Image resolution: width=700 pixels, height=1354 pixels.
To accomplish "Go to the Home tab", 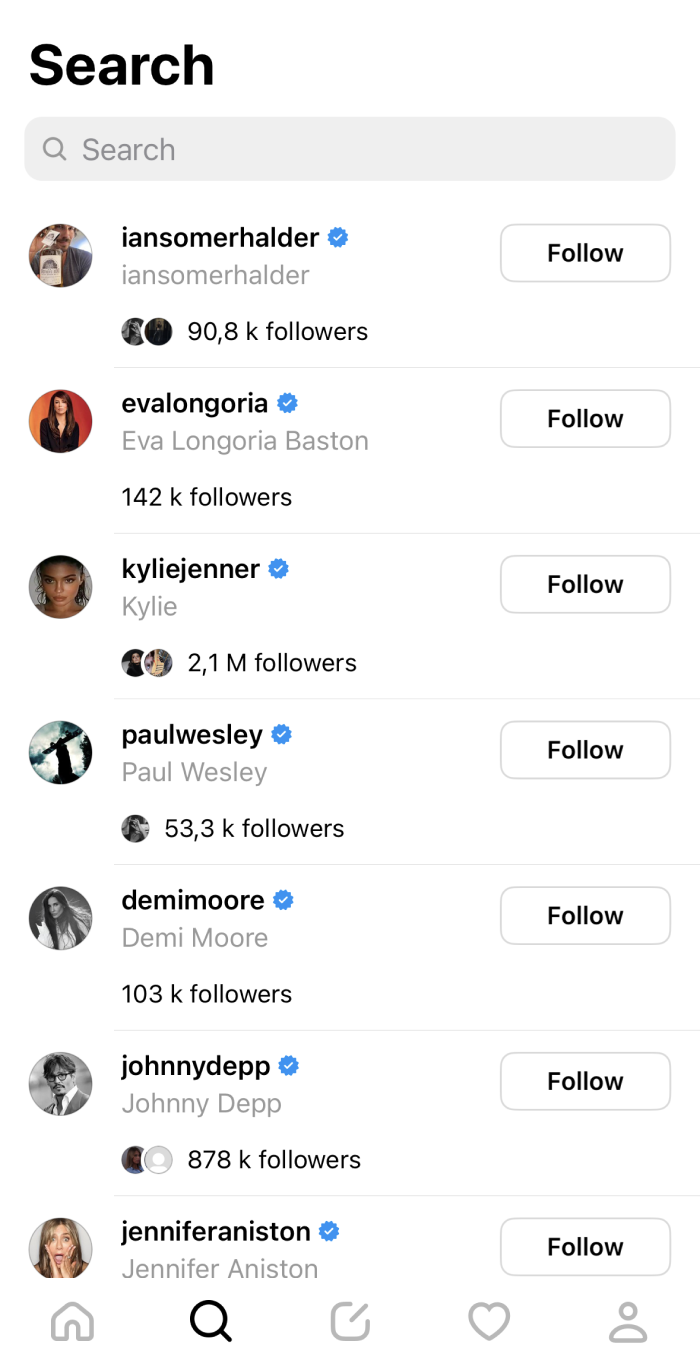I will [x=72, y=1322].
